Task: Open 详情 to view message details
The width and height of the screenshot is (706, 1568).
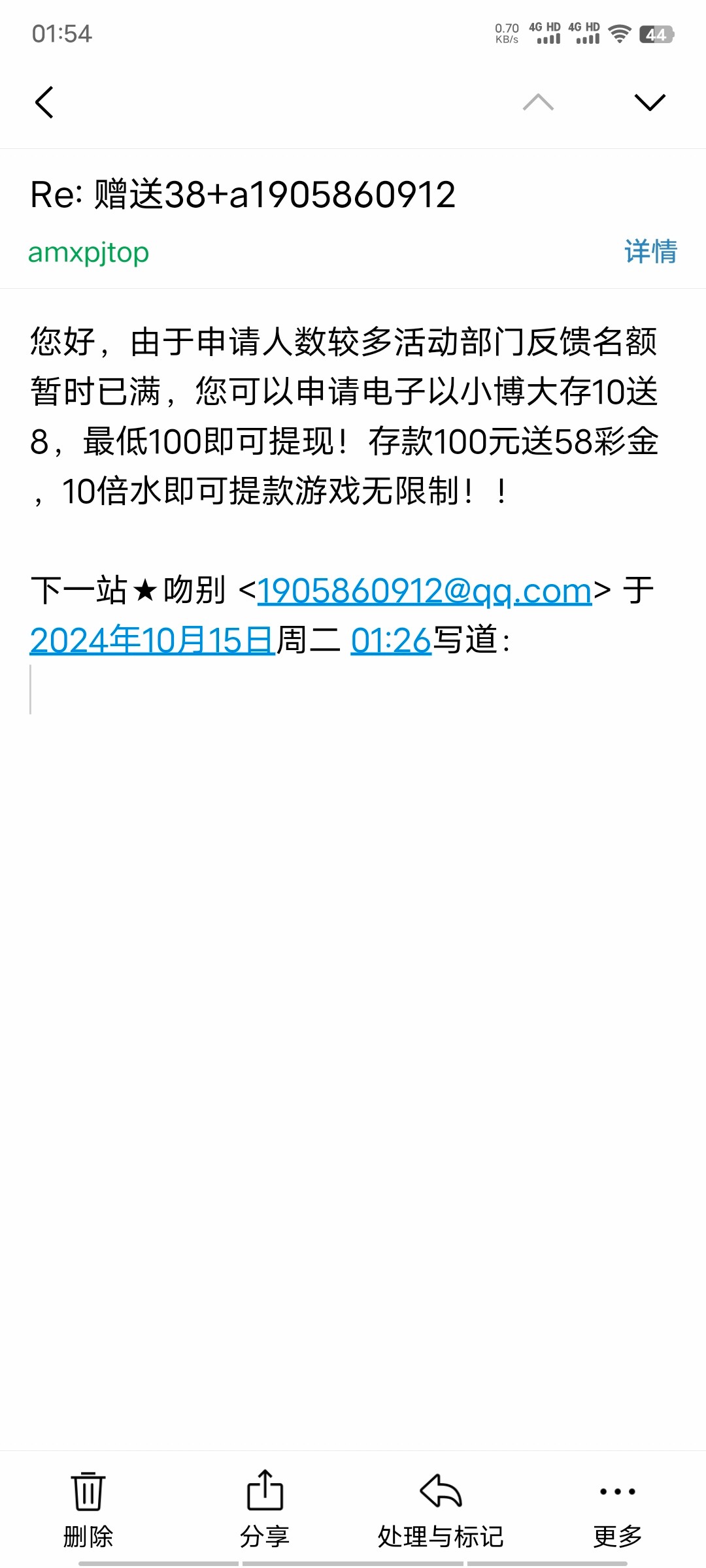Action: tap(650, 252)
